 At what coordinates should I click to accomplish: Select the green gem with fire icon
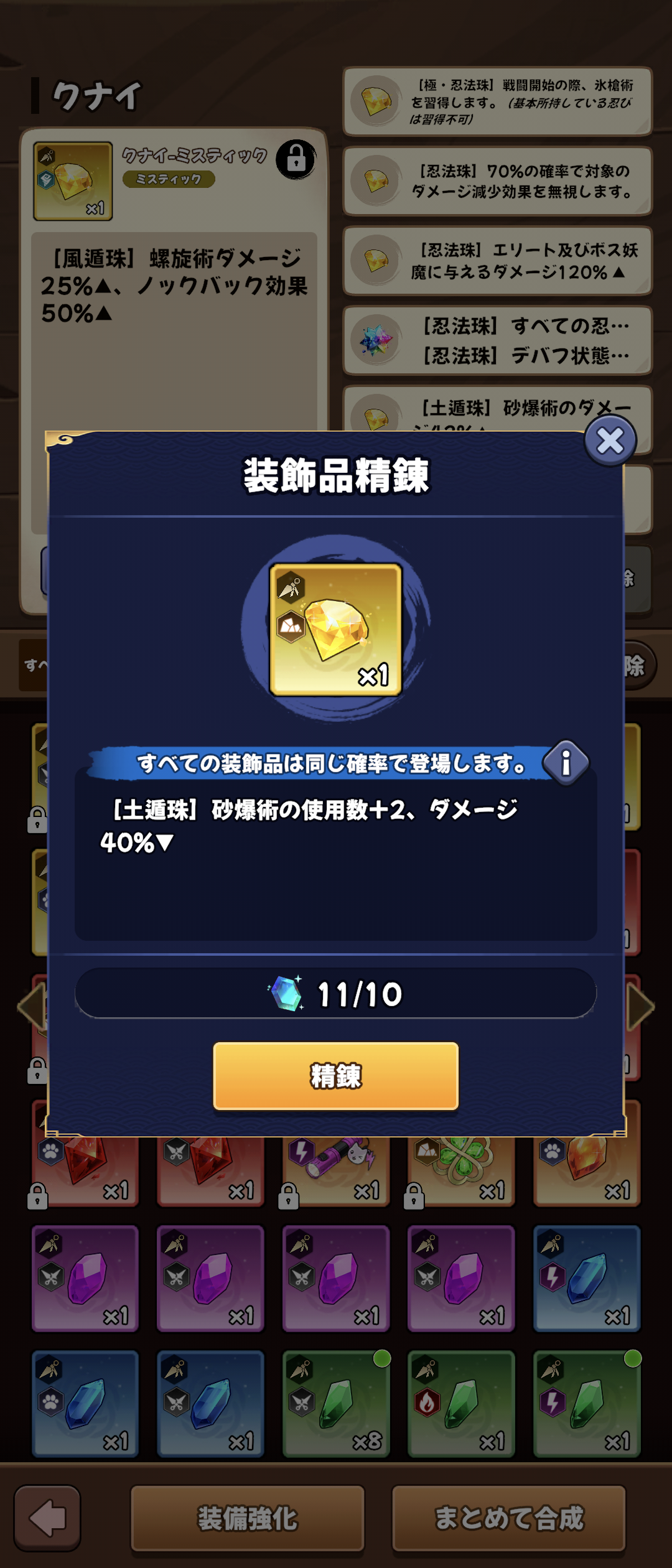(x=461, y=1404)
